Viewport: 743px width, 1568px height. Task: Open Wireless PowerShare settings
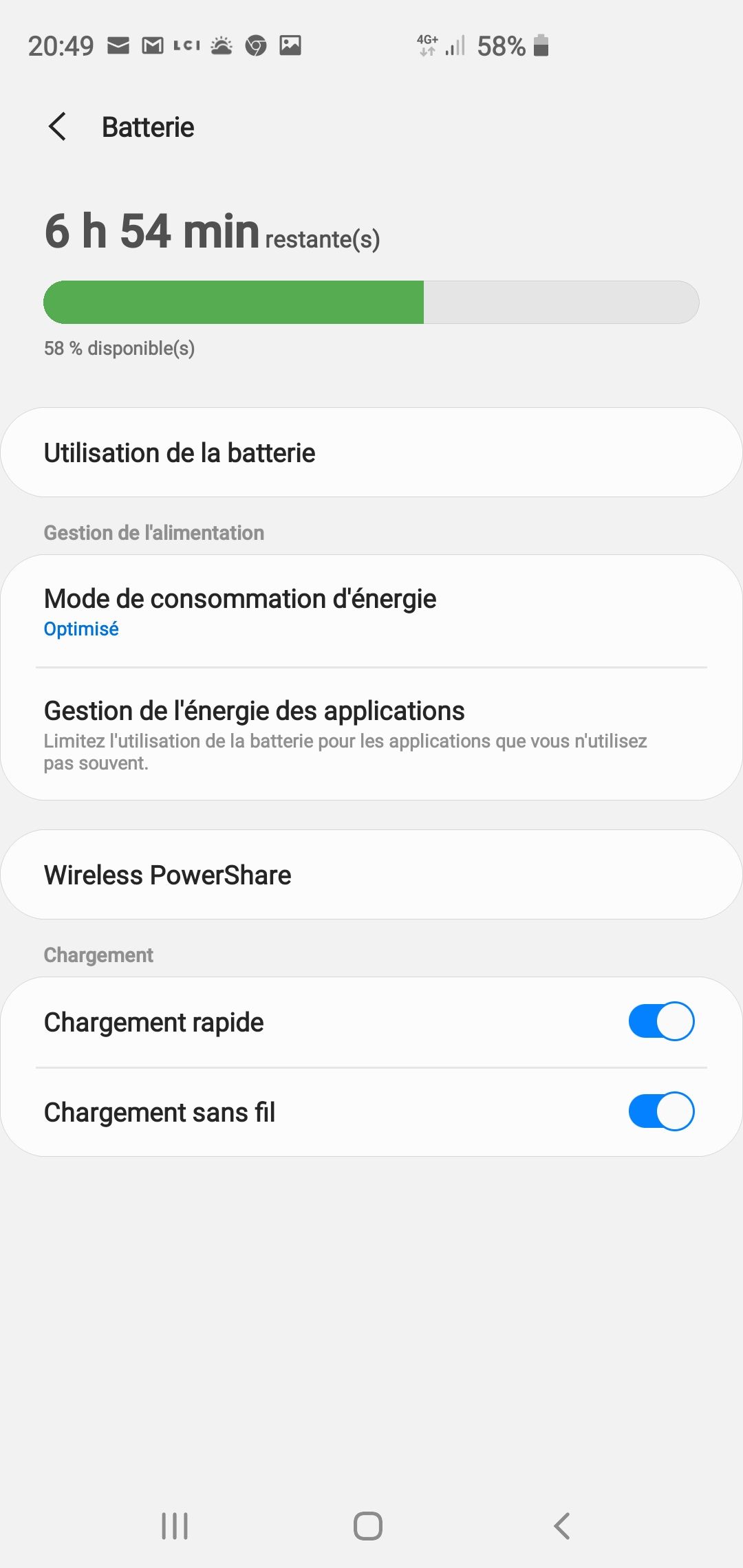coord(371,875)
